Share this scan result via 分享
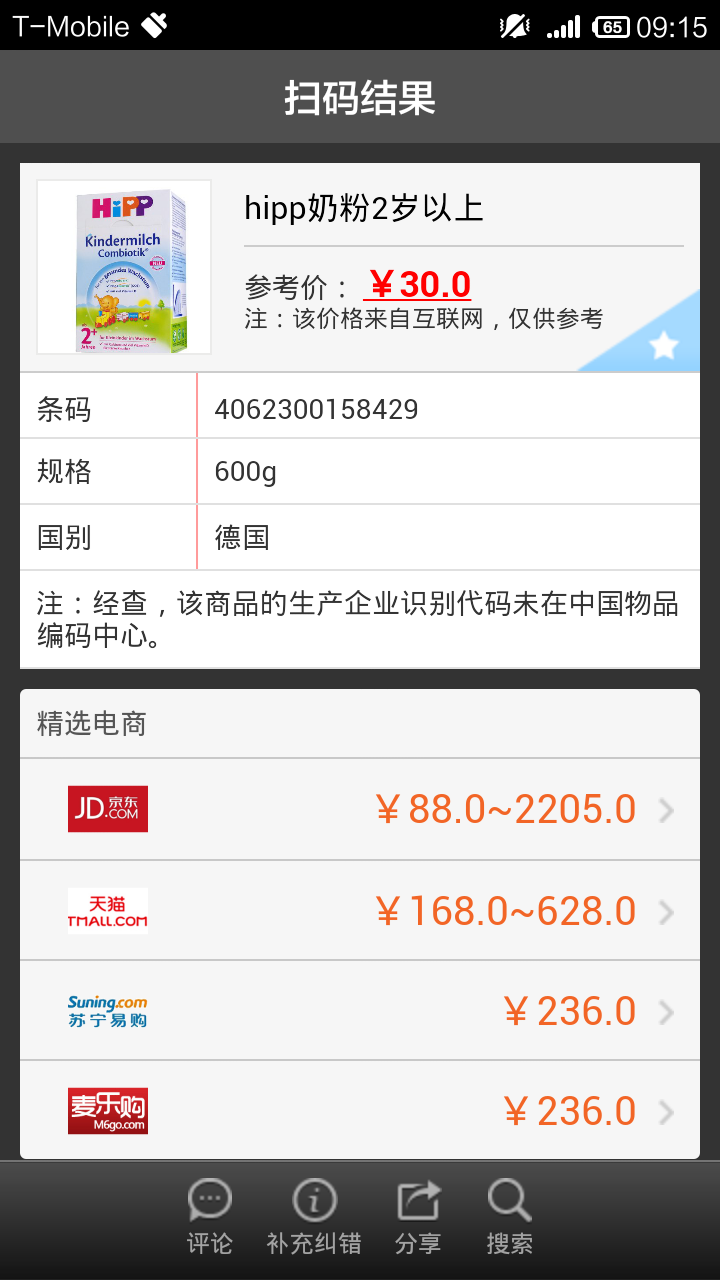The height and width of the screenshot is (1280, 720). pyautogui.click(x=418, y=1217)
